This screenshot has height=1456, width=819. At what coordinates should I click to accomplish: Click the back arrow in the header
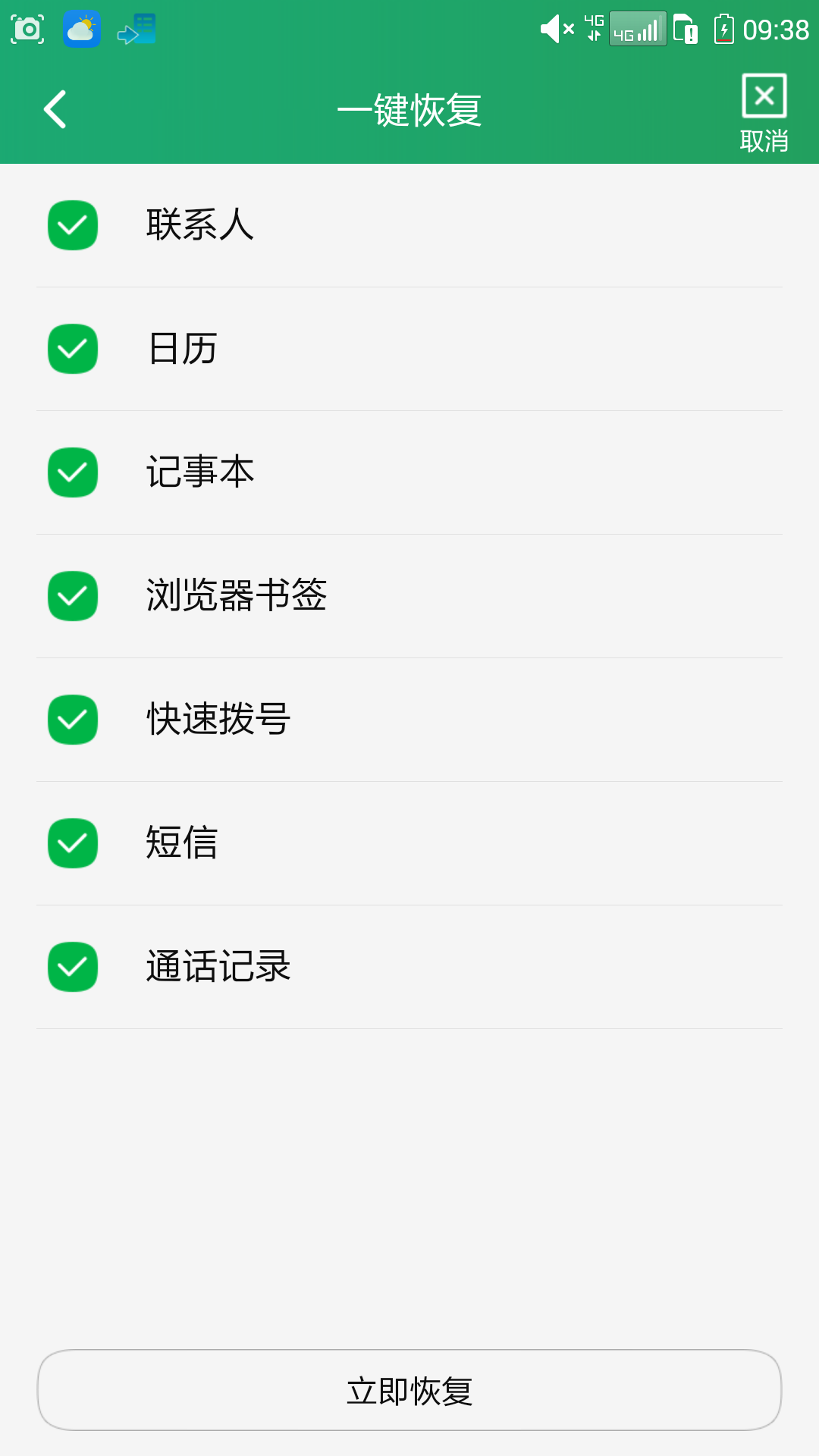(x=55, y=109)
